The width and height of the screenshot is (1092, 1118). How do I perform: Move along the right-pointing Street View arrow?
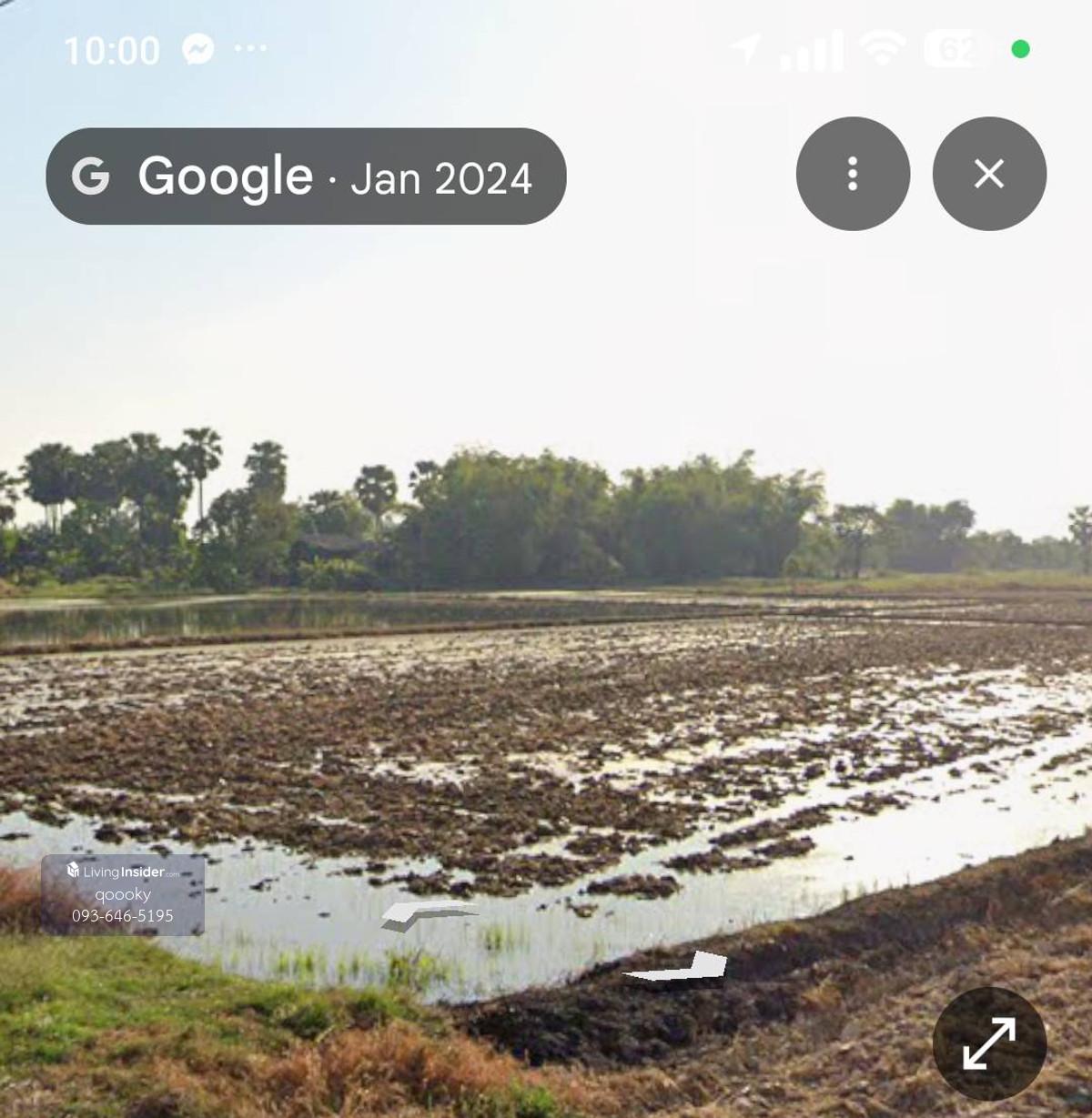pyautogui.click(x=682, y=968)
